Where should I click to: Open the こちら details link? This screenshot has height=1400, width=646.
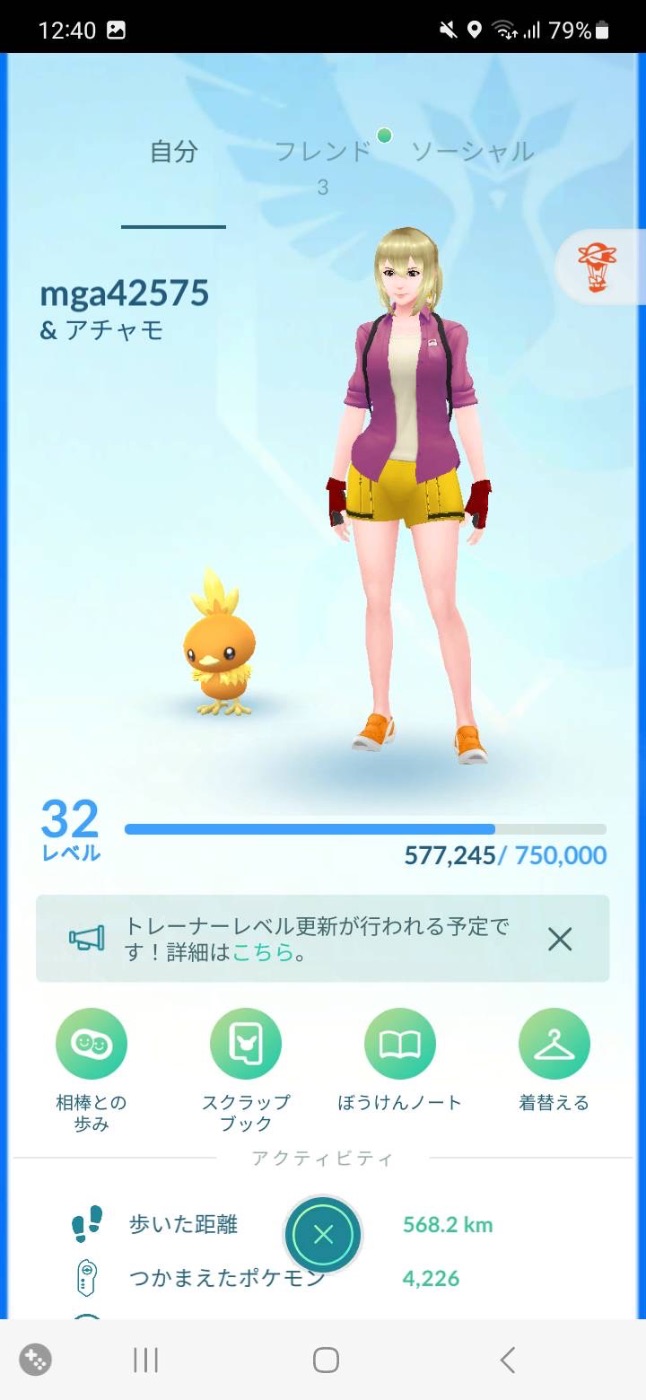click(x=263, y=952)
